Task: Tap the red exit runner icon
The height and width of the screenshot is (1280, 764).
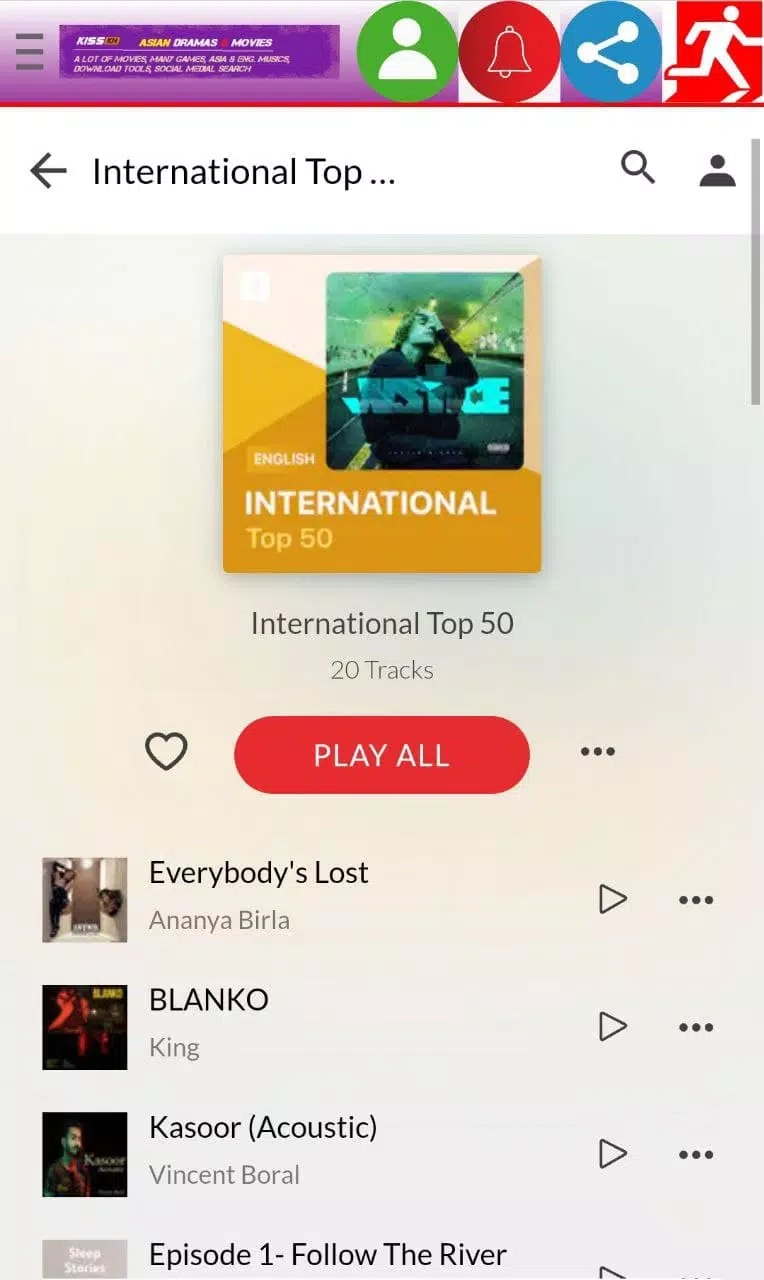Action: [x=713, y=51]
